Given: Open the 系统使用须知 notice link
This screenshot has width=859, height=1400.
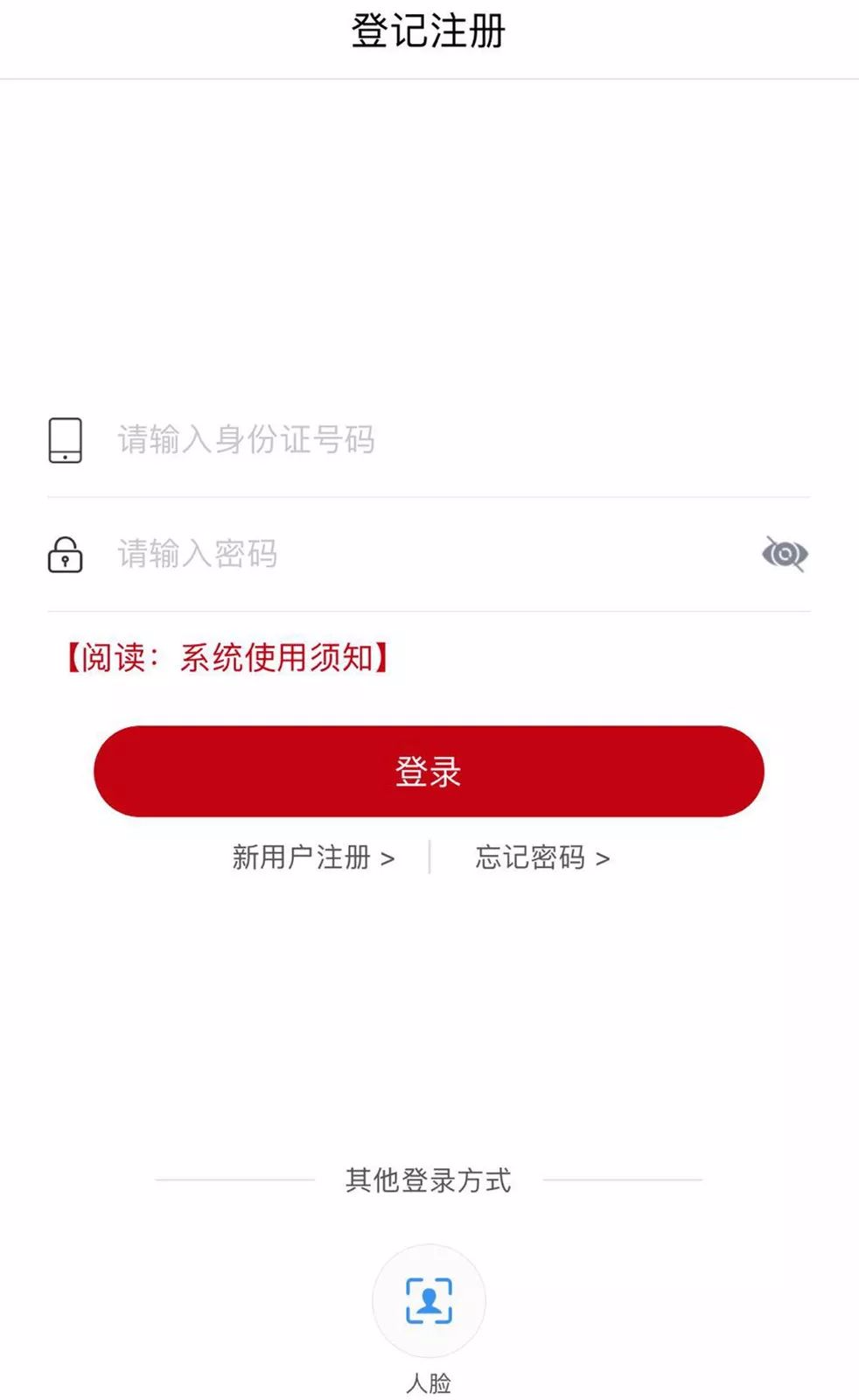Looking at the screenshot, I should tap(227, 657).
